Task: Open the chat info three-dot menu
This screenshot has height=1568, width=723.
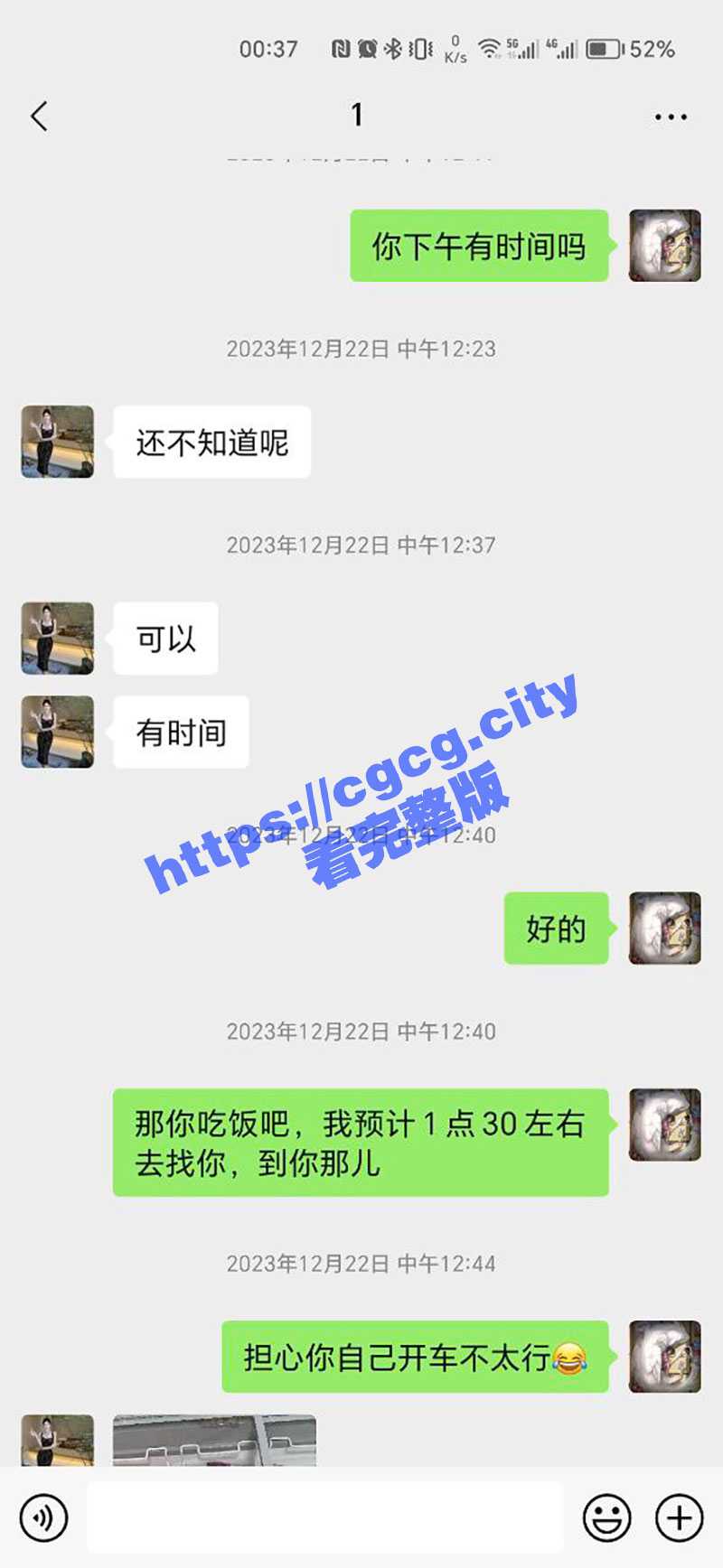Action: click(670, 117)
